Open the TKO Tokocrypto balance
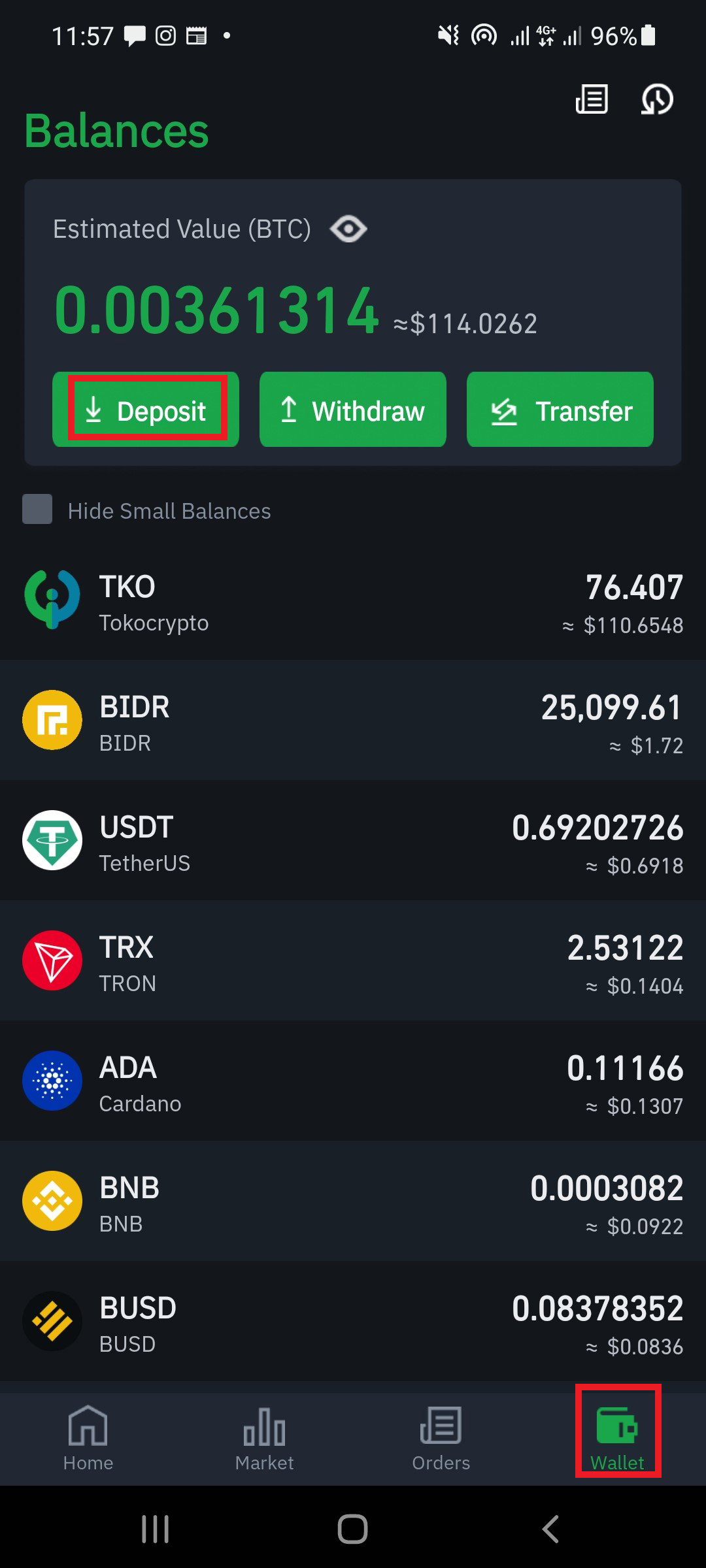Image resolution: width=706 pixels, height=1568 pixels. click(x=353, y=600)
